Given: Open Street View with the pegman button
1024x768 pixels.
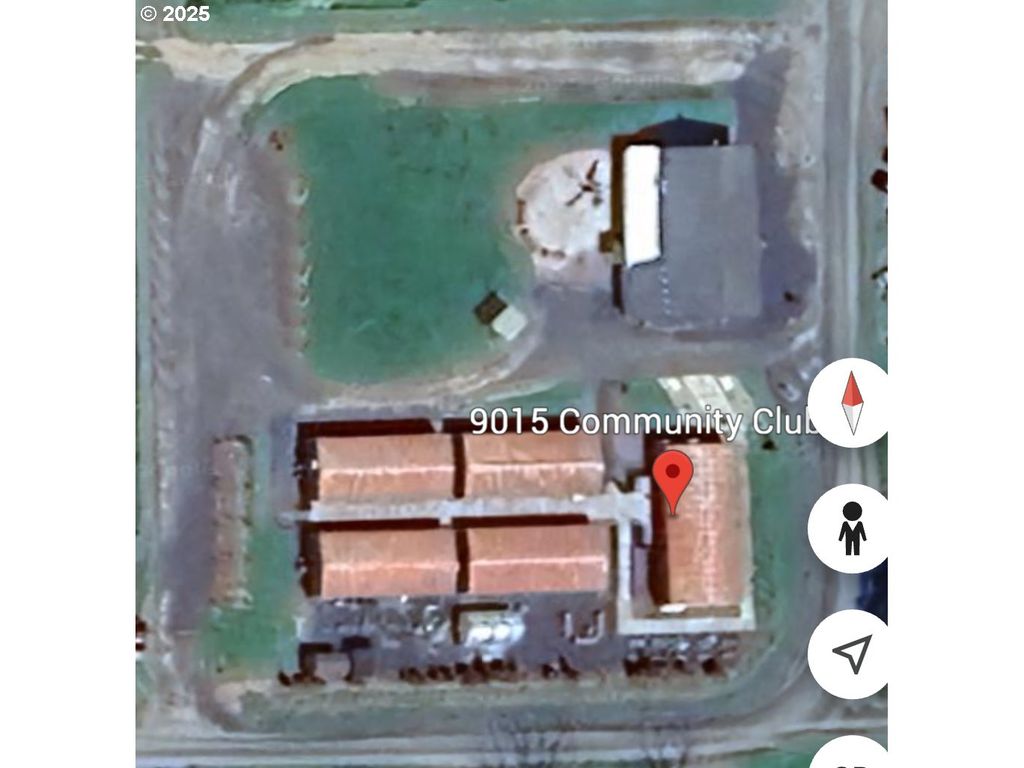Looking at the screenshot, I should click(851, 528).
